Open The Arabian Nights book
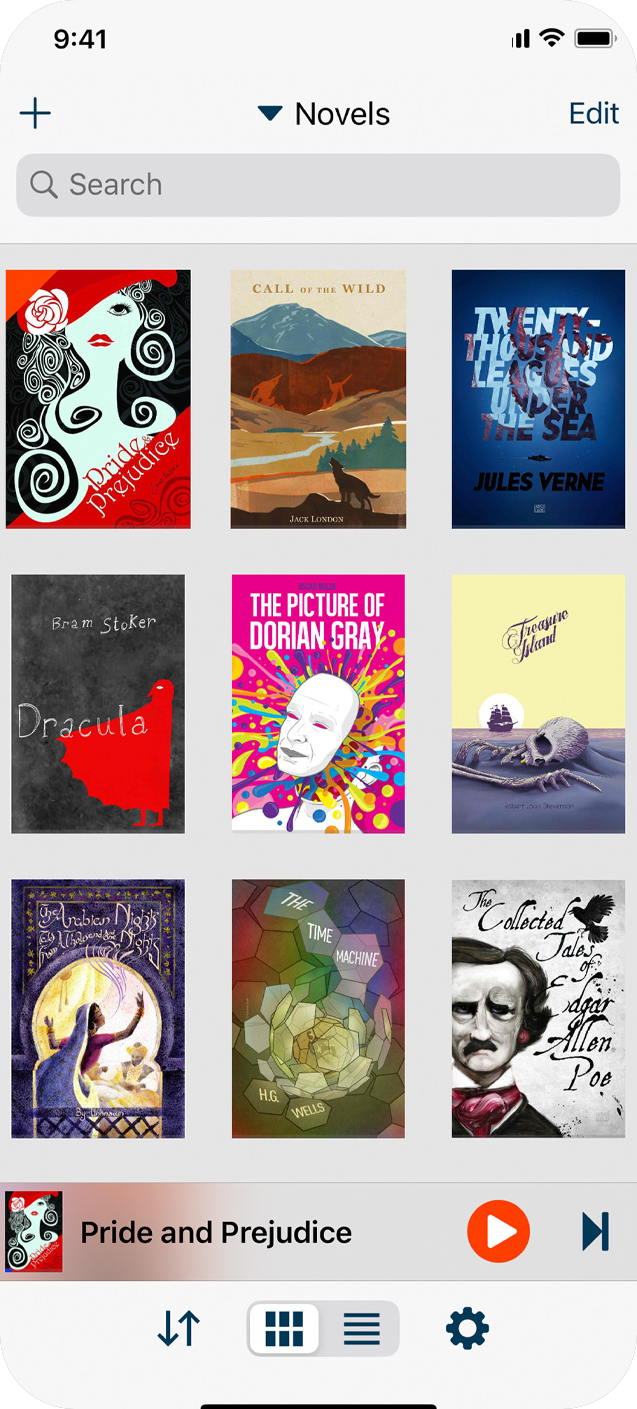 (x=98, y=1009)
